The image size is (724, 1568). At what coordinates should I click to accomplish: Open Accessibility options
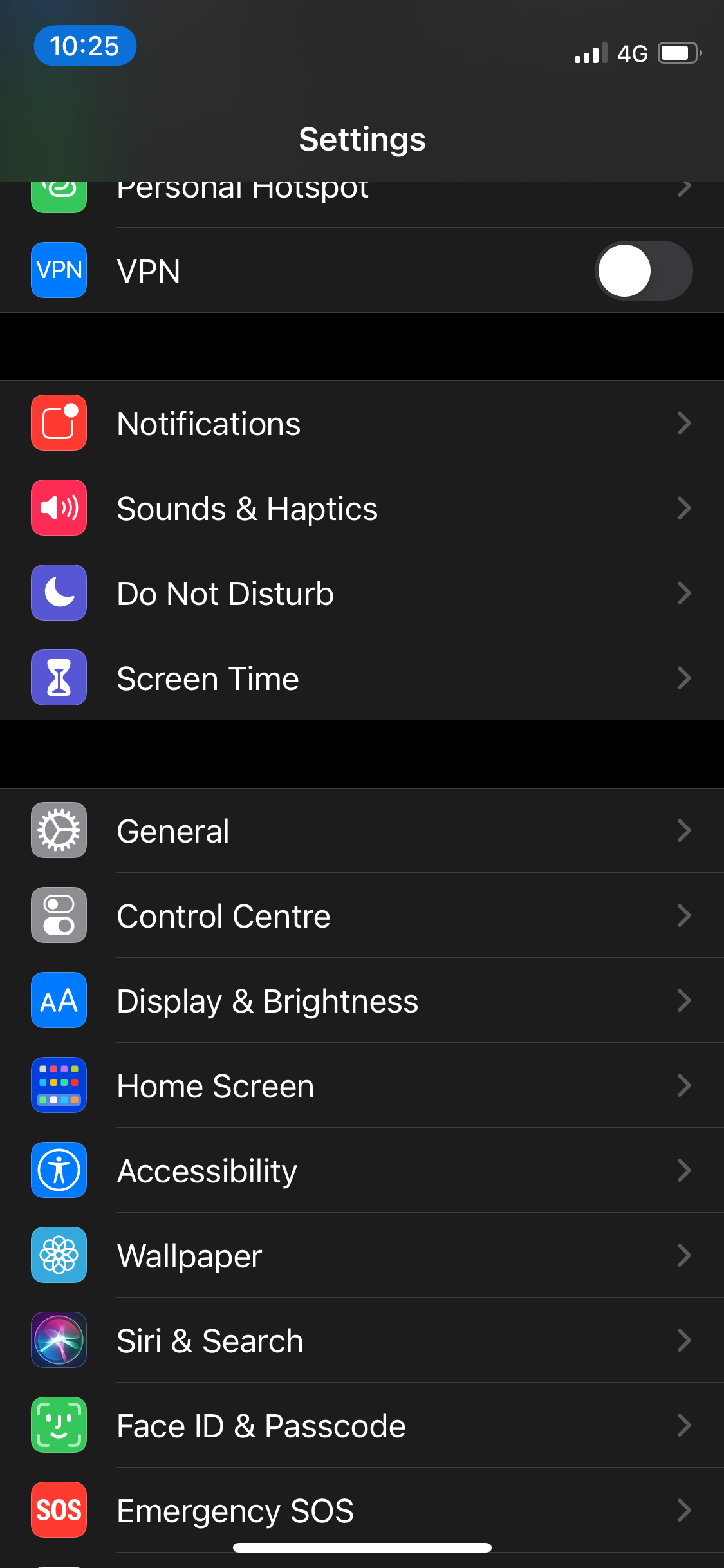[360, 1171]
